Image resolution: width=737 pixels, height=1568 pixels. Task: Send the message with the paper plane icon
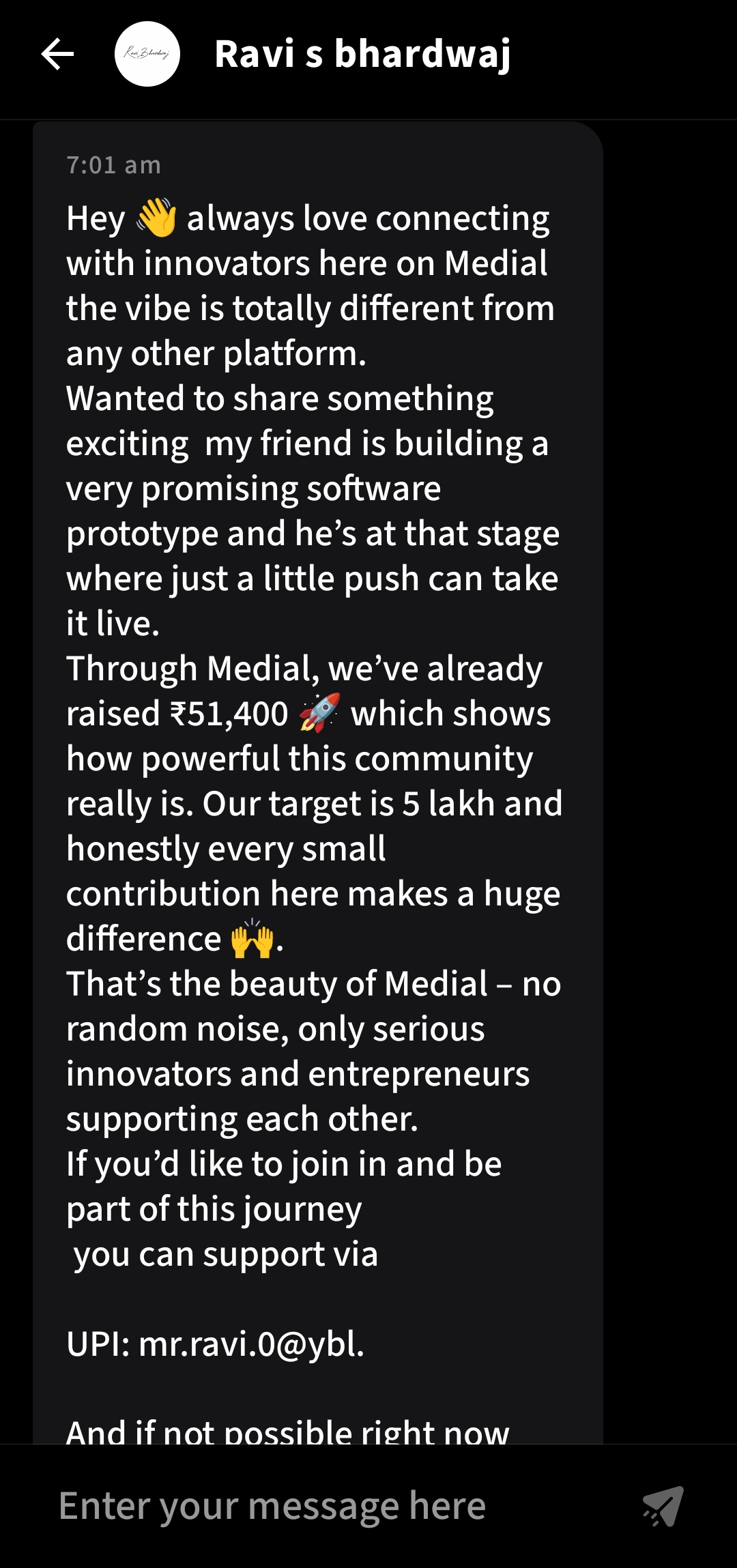pos(663,1506)
